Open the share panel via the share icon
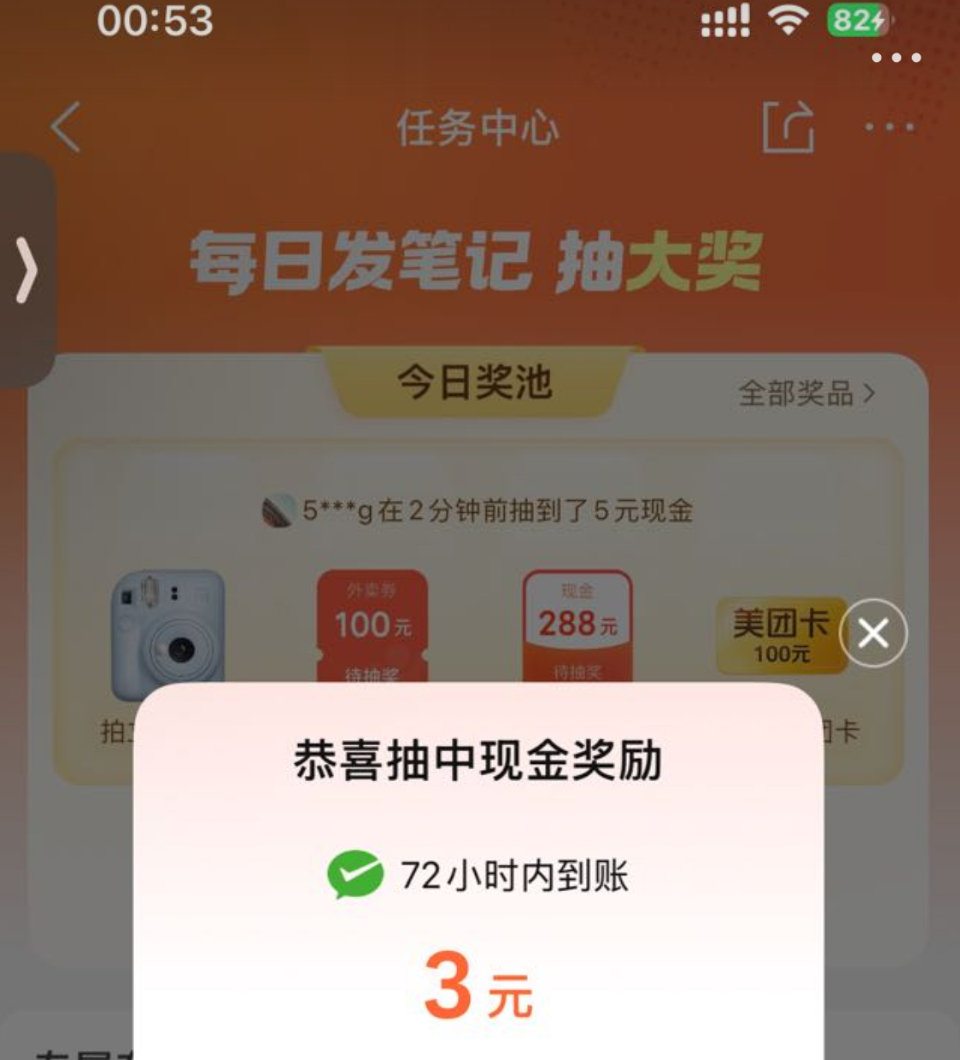This screenshot has width=960, height=1060. (789, 127)
